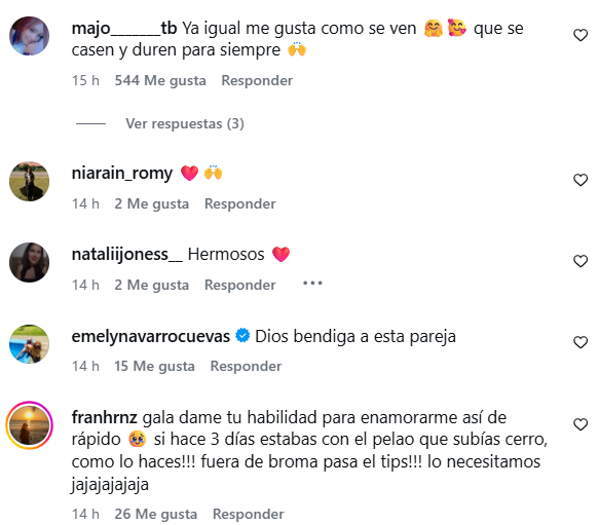Like the comment by majo______tb
Image resolution: width=600 pixels, height=525 pixels.
pyautogui.click(x=580, y=35)
